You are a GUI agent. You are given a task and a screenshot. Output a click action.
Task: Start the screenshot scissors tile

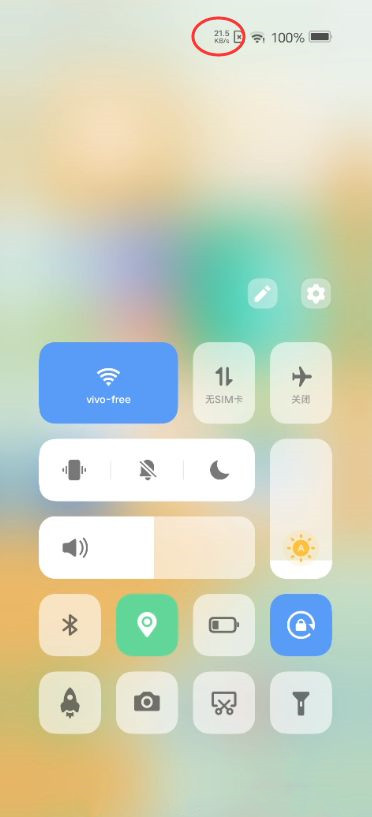[x=224, y=702]
